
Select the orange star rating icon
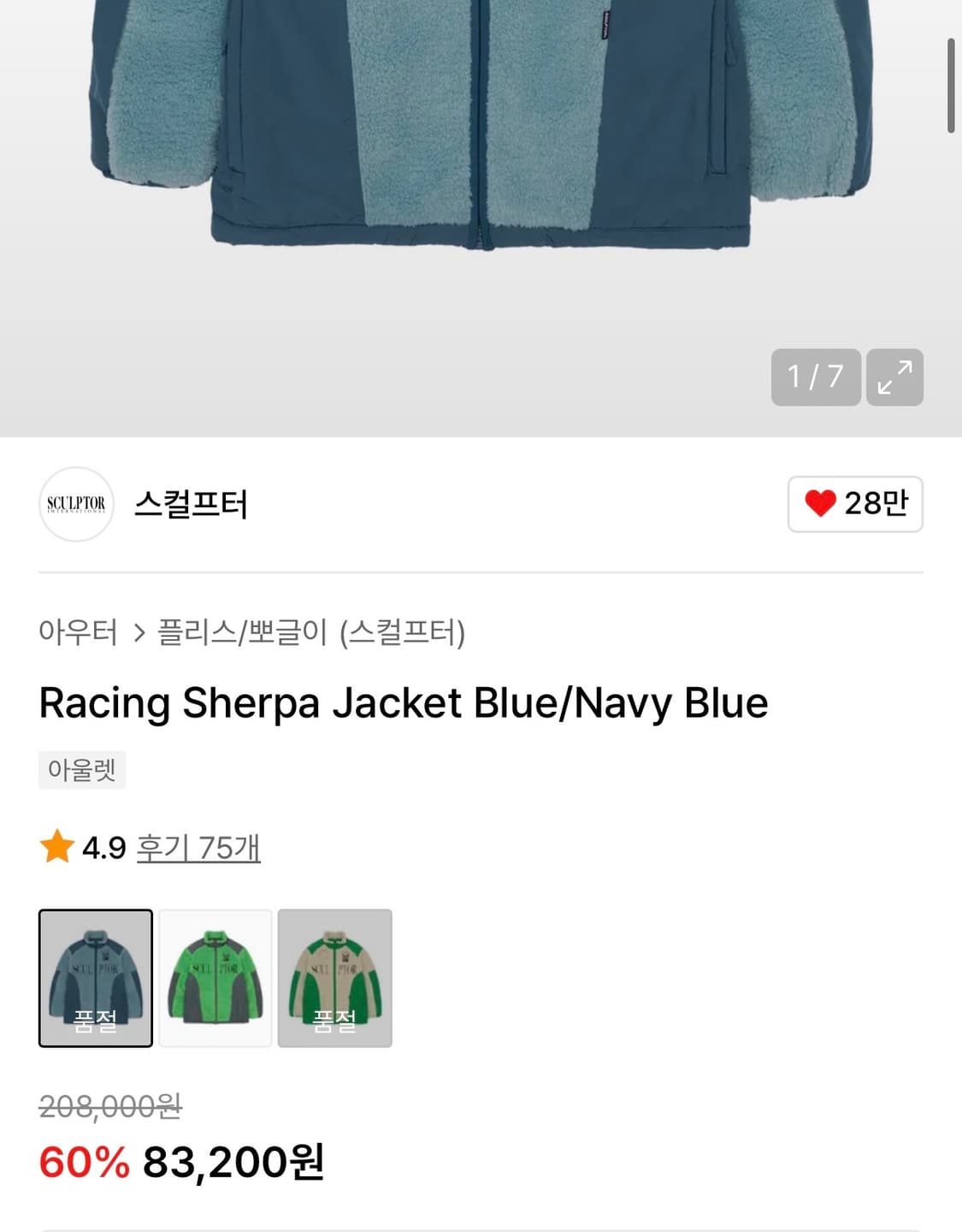point(58,848)
